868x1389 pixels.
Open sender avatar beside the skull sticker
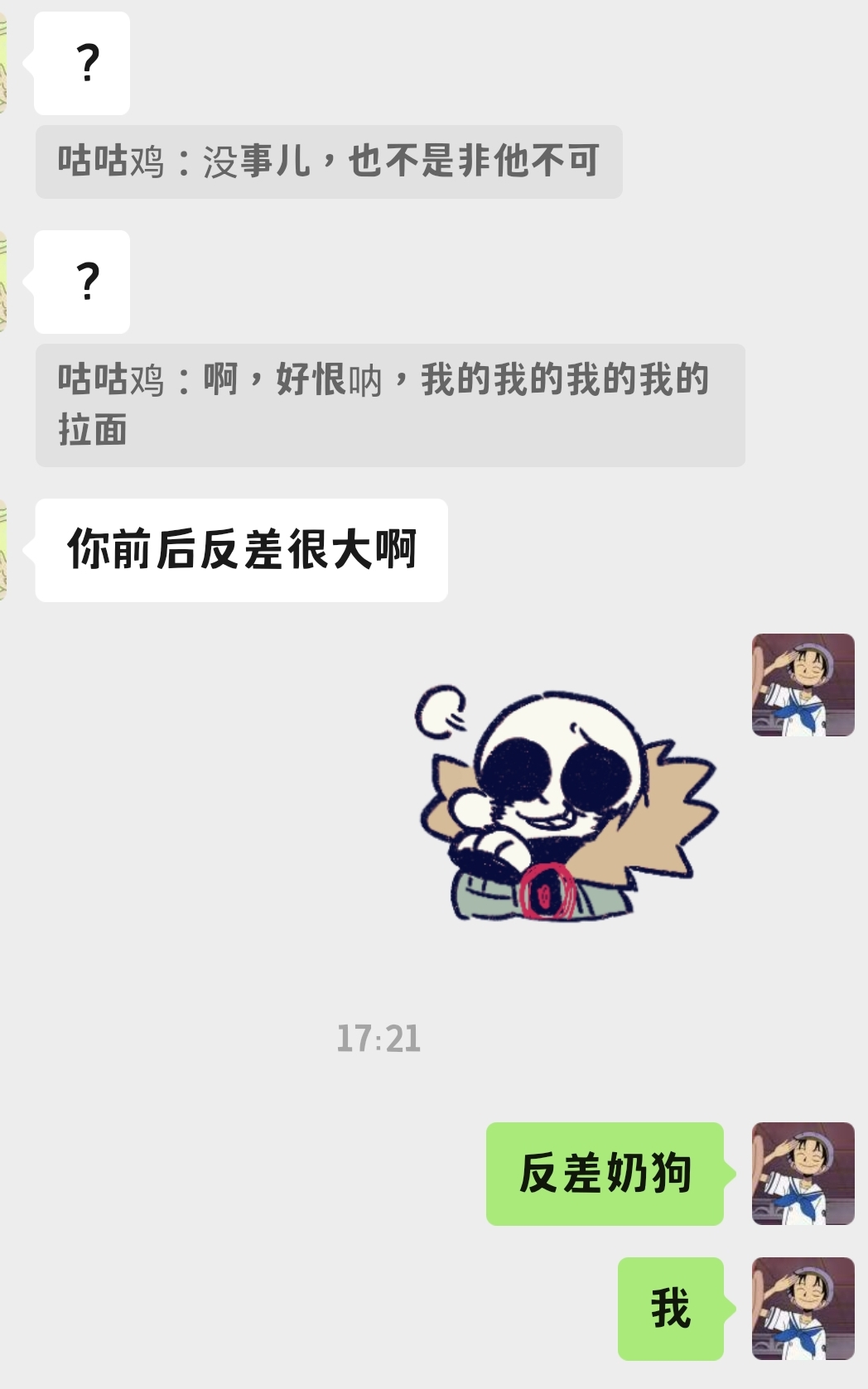click(x=803, y=685)
